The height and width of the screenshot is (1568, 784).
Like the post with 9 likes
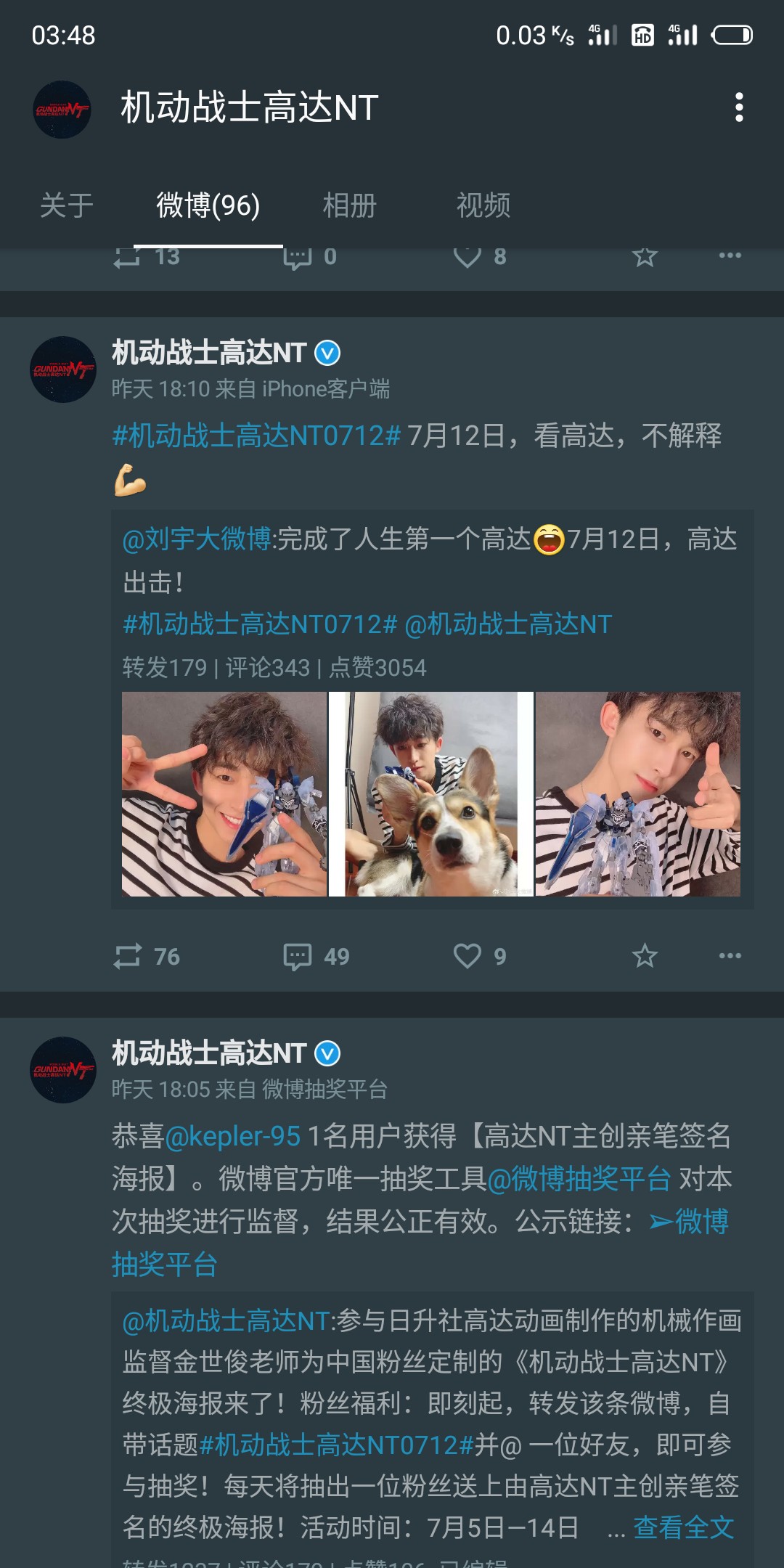coord(479,956)
